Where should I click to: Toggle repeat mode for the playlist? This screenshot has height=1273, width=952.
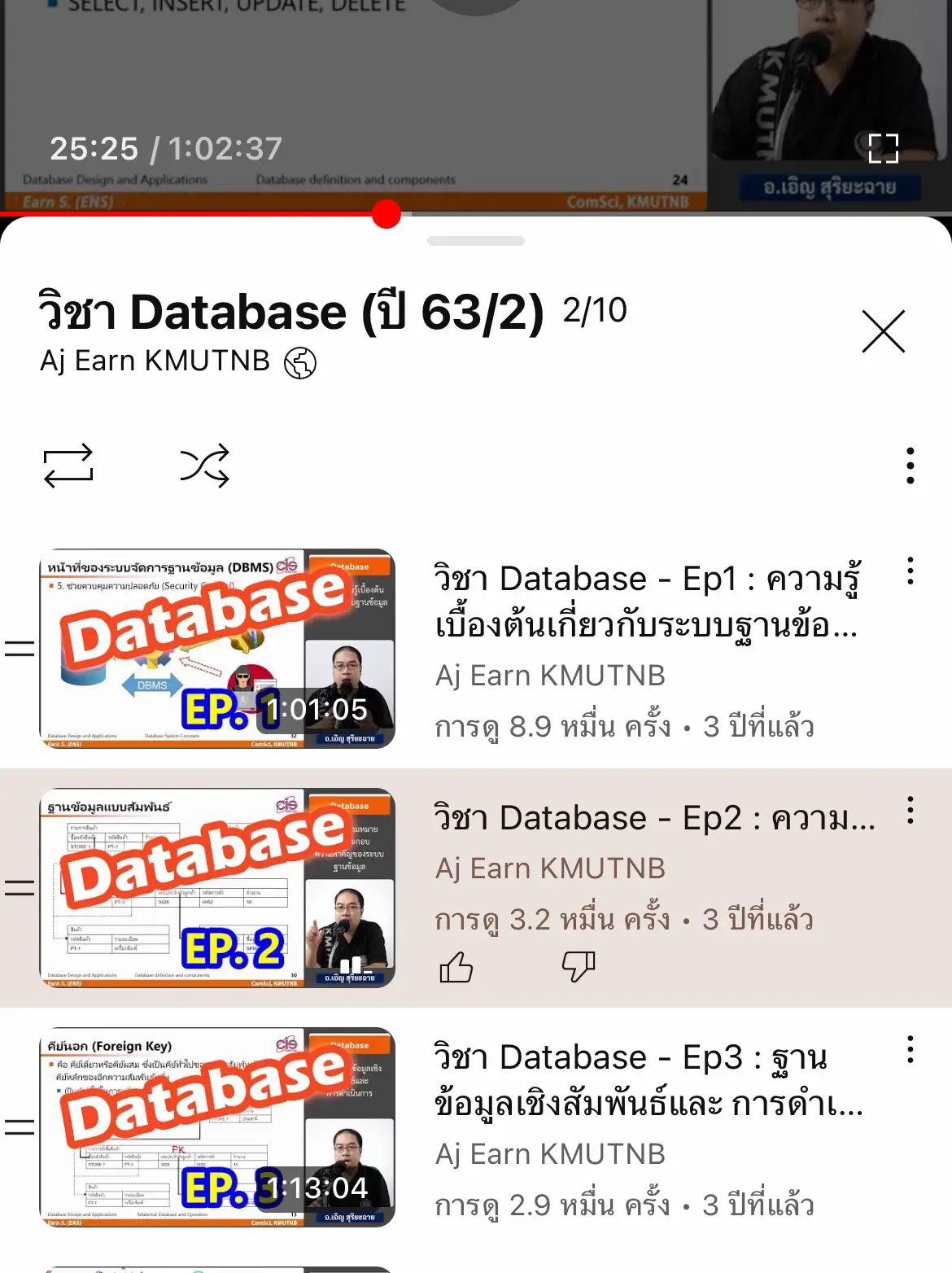[x=69, y=466]
